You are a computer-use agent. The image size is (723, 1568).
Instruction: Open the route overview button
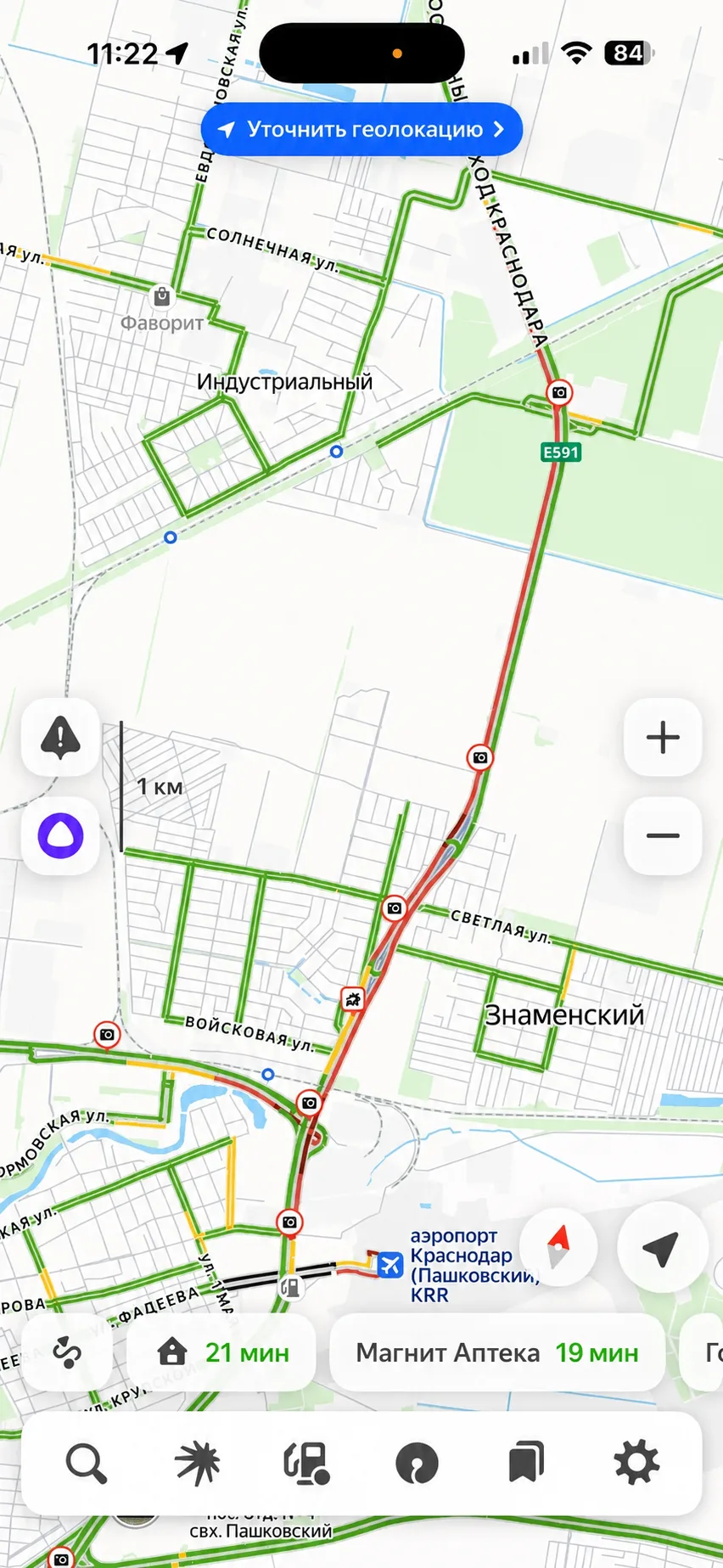tap(66, 1352)
